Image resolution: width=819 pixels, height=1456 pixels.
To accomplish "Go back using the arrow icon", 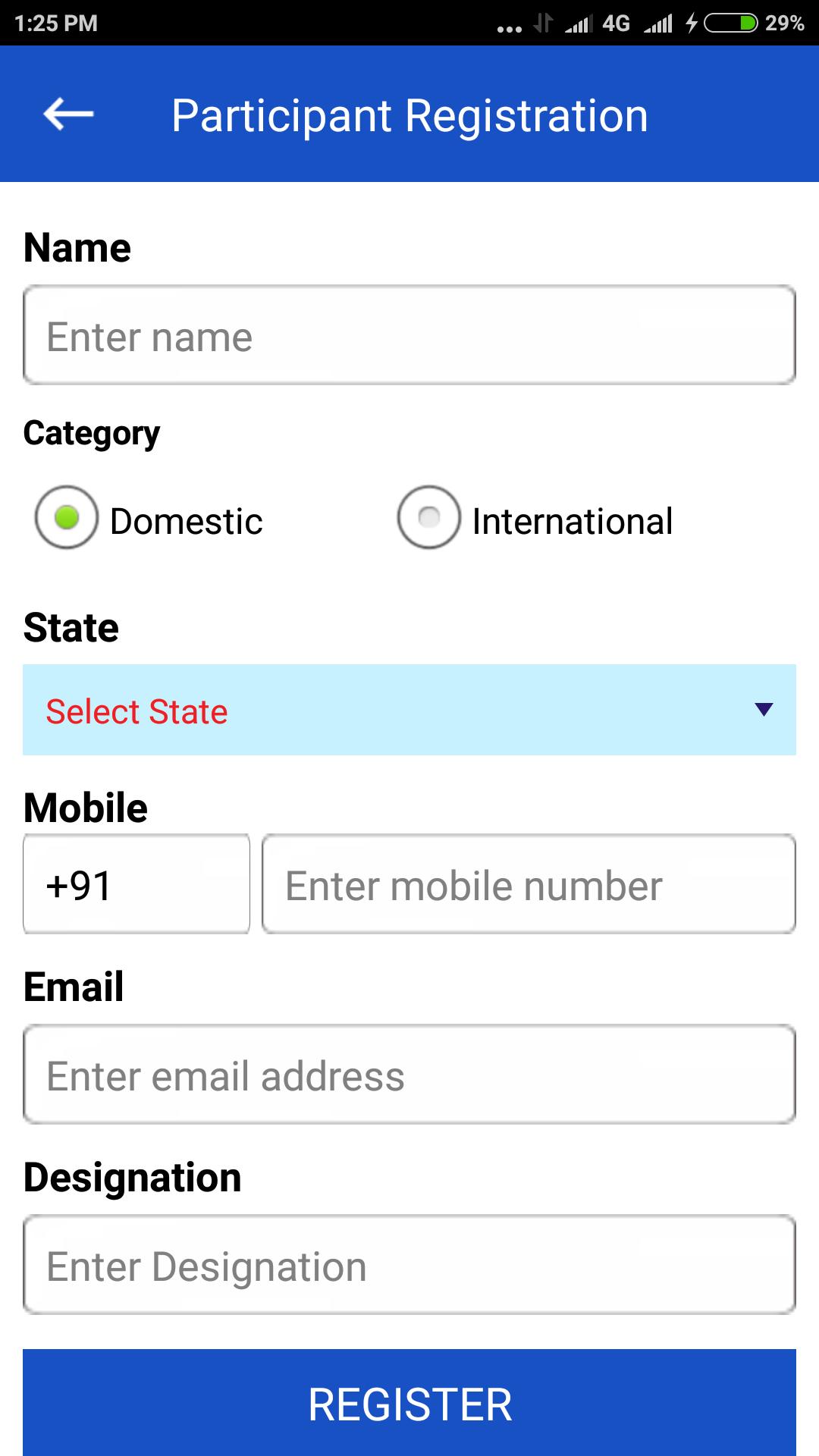I will pyautogui.click(x=68, y=115).
